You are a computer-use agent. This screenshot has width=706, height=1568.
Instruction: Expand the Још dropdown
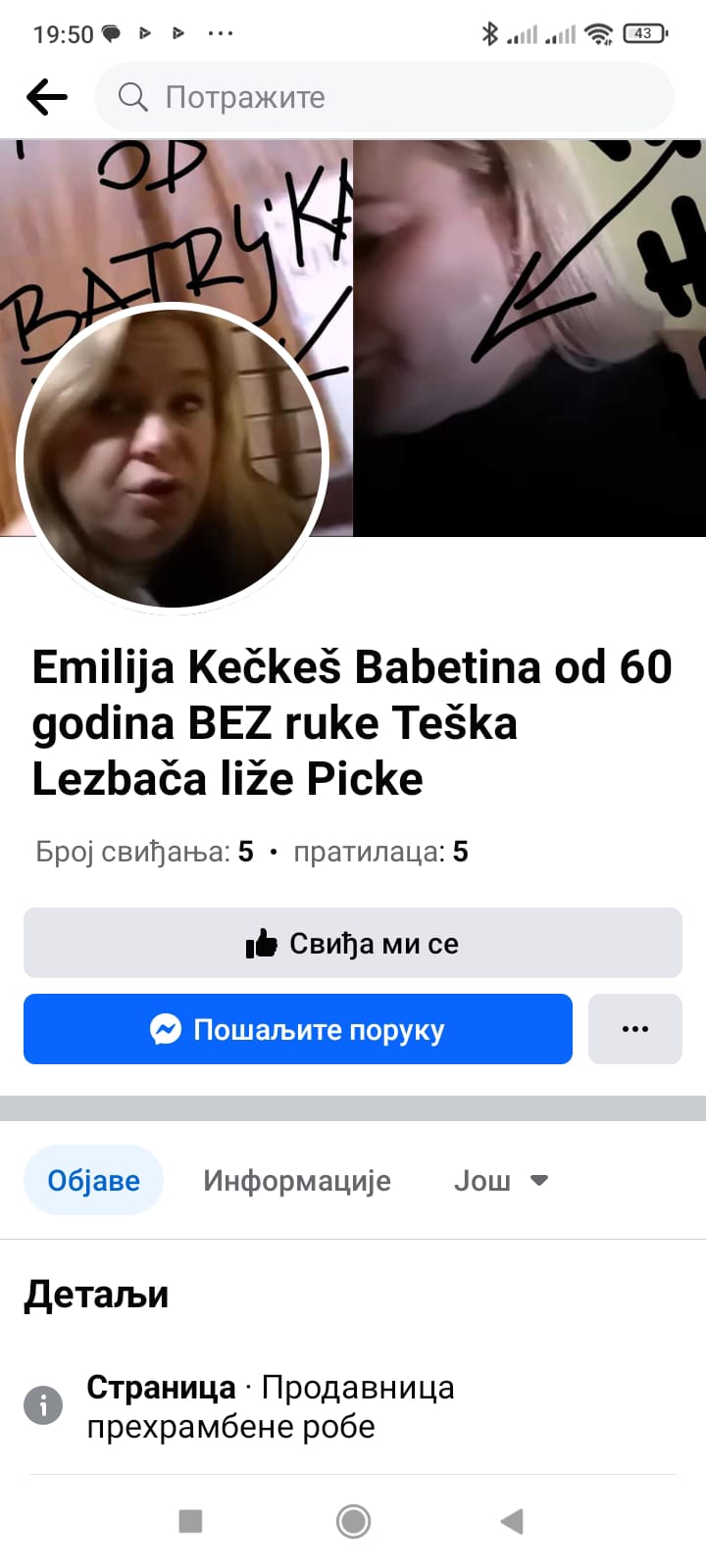tap(500, 1180)
